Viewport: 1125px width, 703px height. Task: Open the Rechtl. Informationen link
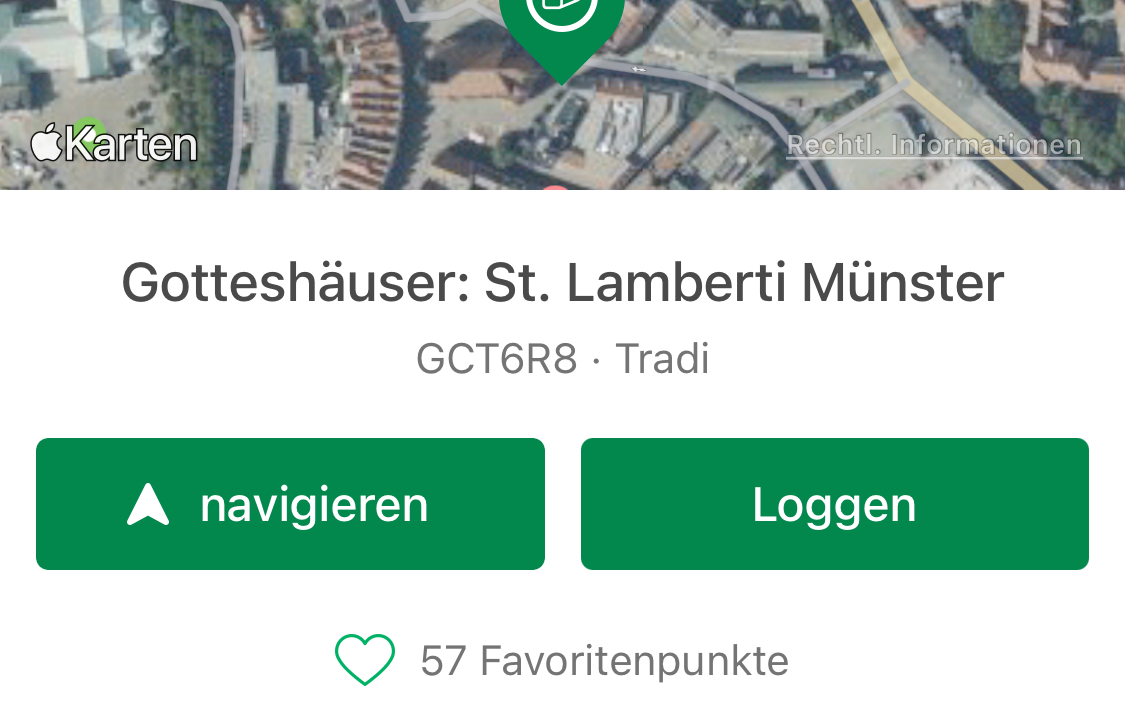933,146
